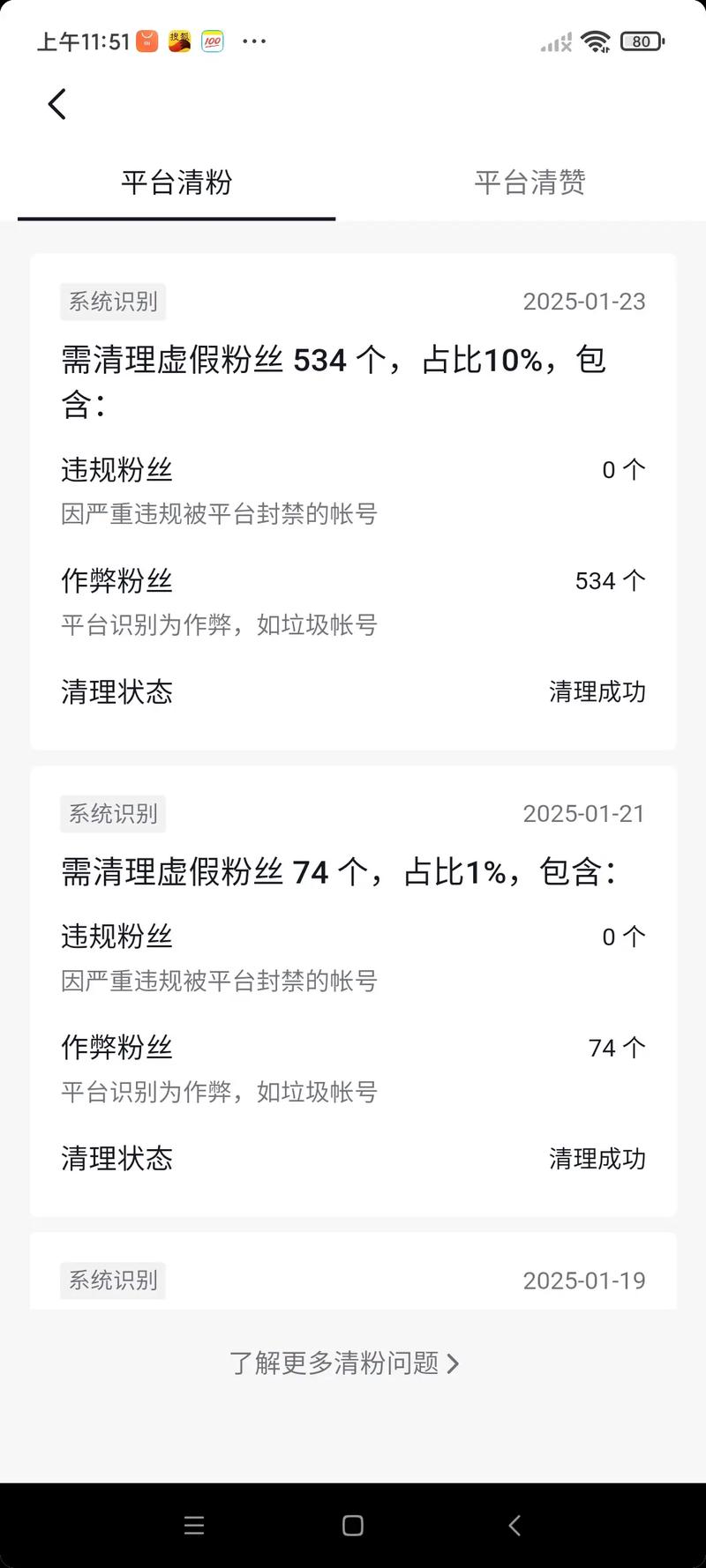
Task: Tap the clock showing 上午11:51
Action: 78,40
